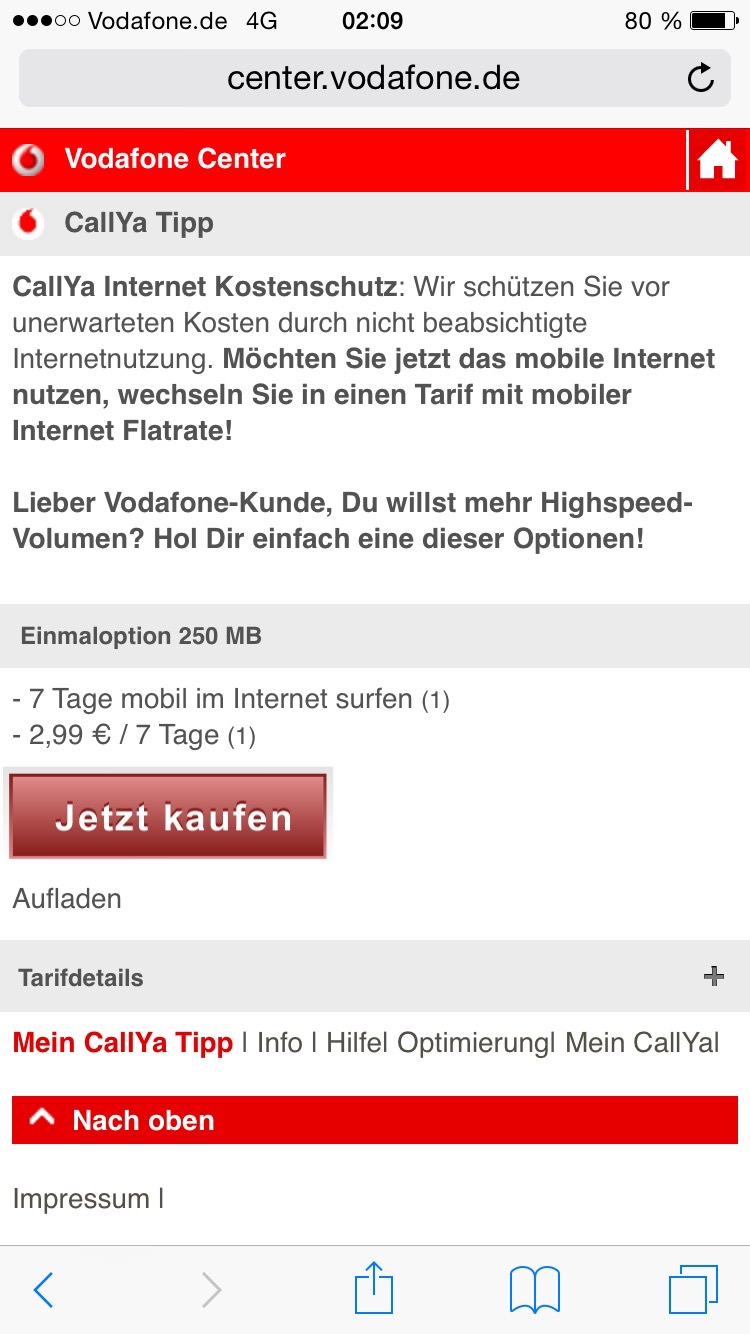750x1334 pixels.
Task: Open the Aufladen link
Action: [x=67, y=898]
